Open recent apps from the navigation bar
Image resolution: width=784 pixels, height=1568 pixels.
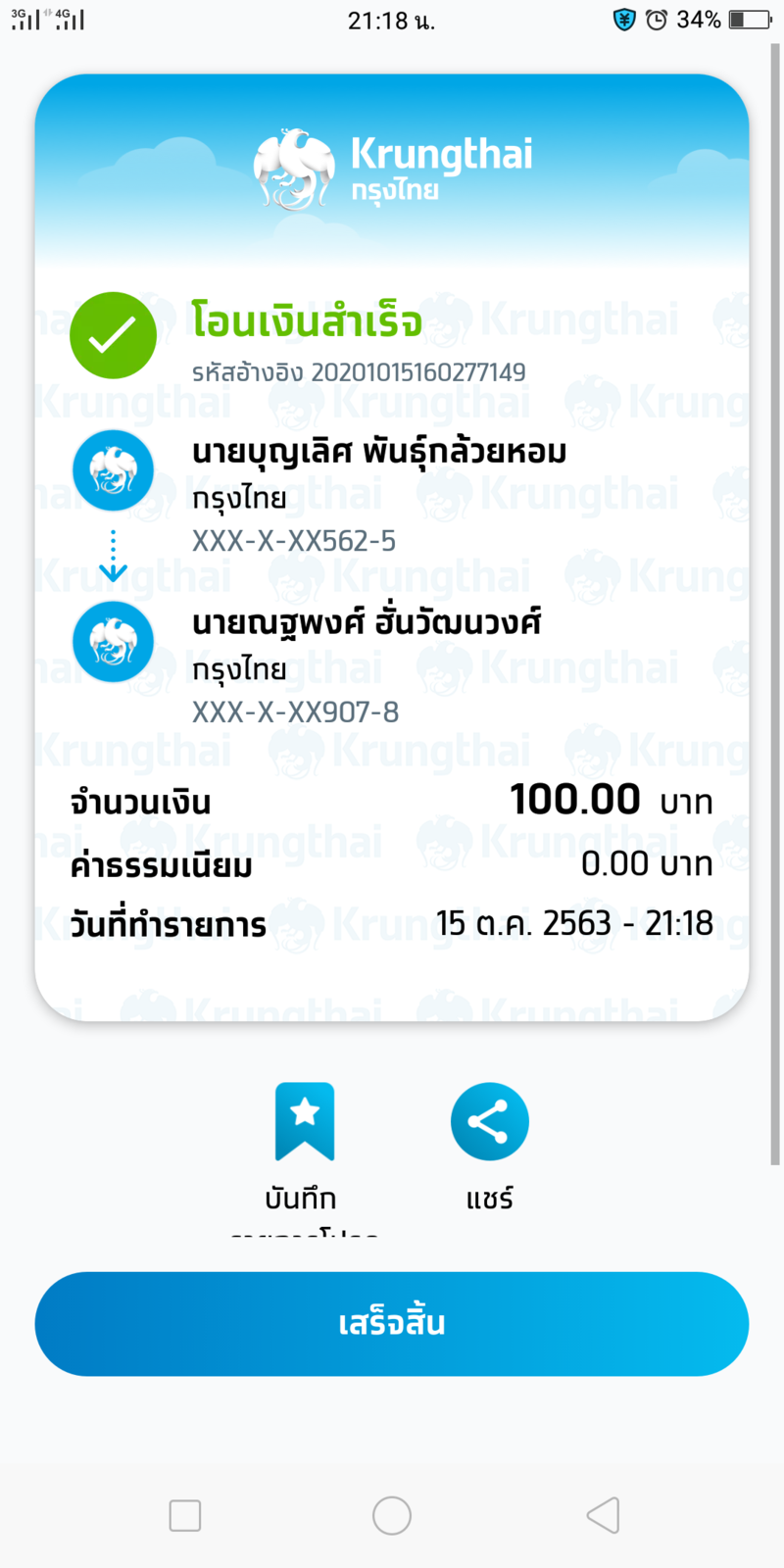coord(185,1515)
